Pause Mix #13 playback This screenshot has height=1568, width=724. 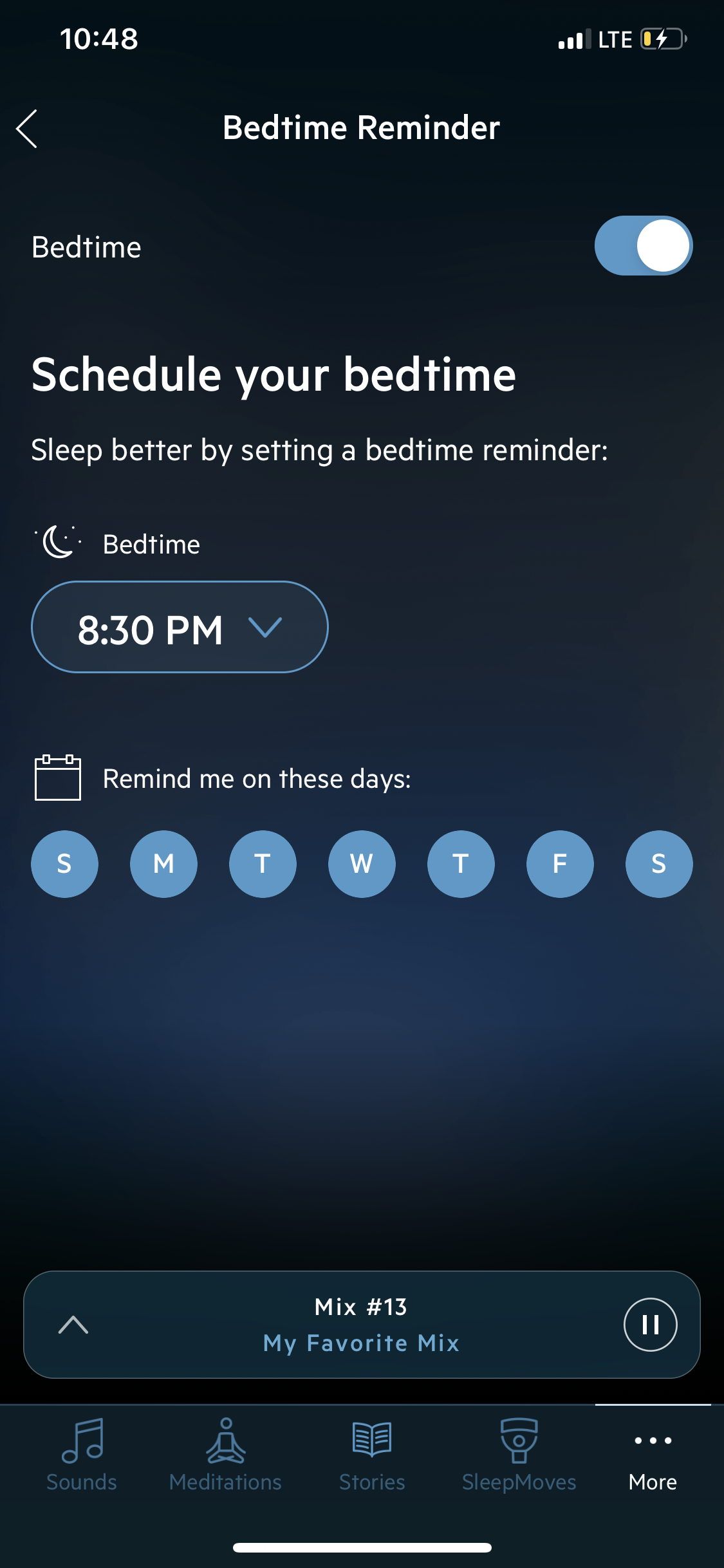click(650, 1325)
